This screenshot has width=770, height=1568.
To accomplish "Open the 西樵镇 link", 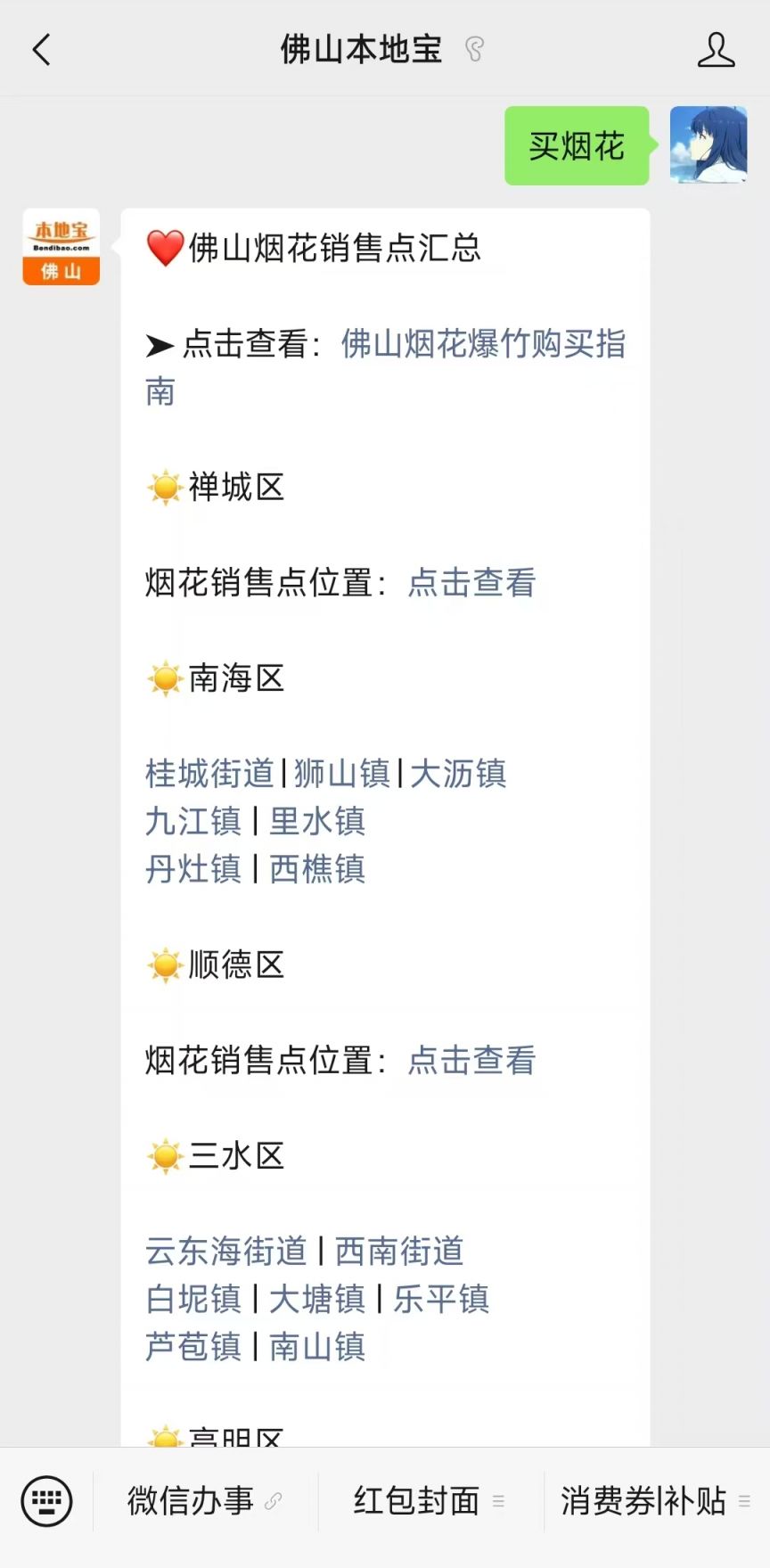I will click(x=317, y=869).
